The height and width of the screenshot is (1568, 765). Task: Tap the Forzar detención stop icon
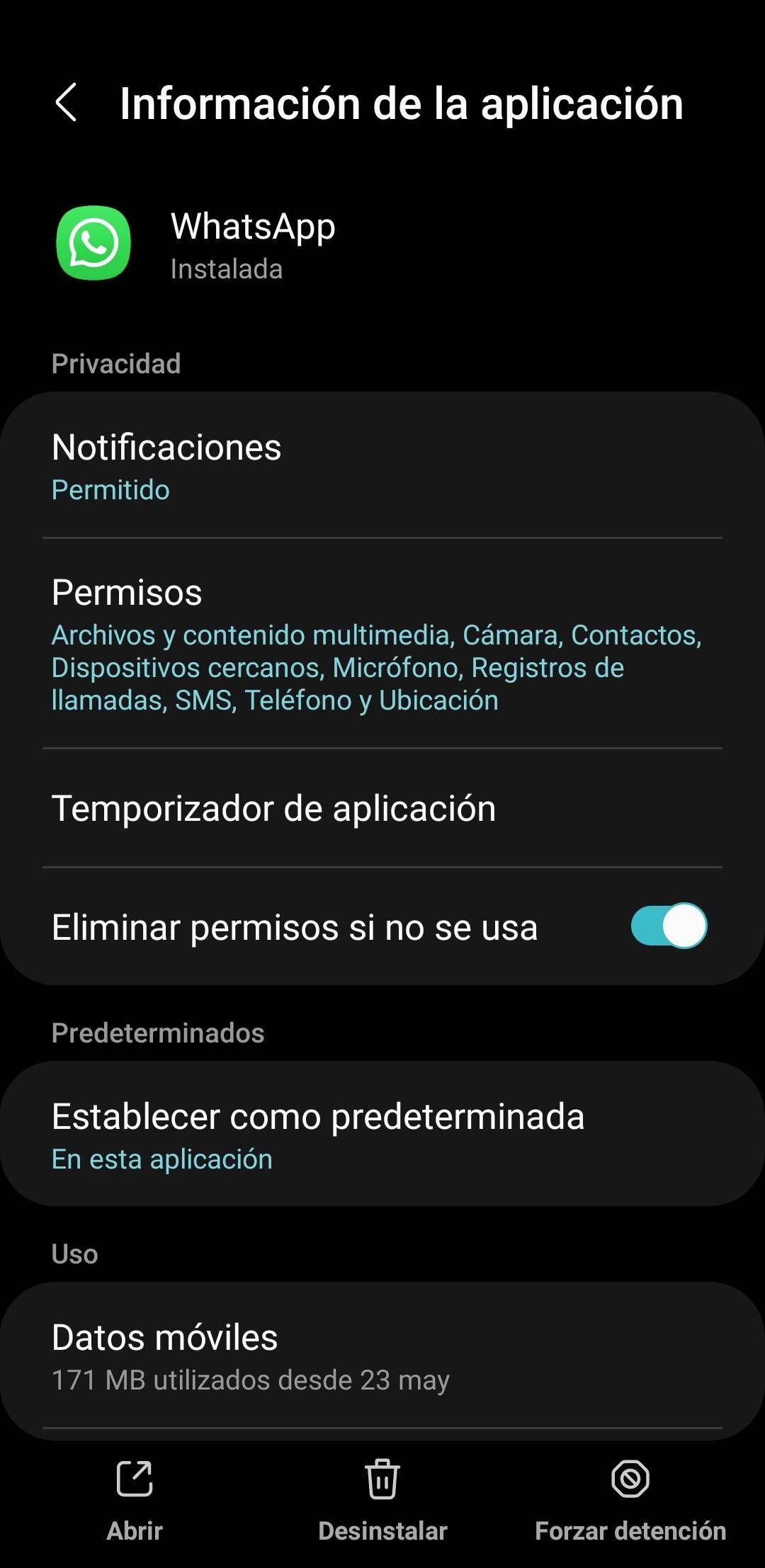click(630, 1479)
